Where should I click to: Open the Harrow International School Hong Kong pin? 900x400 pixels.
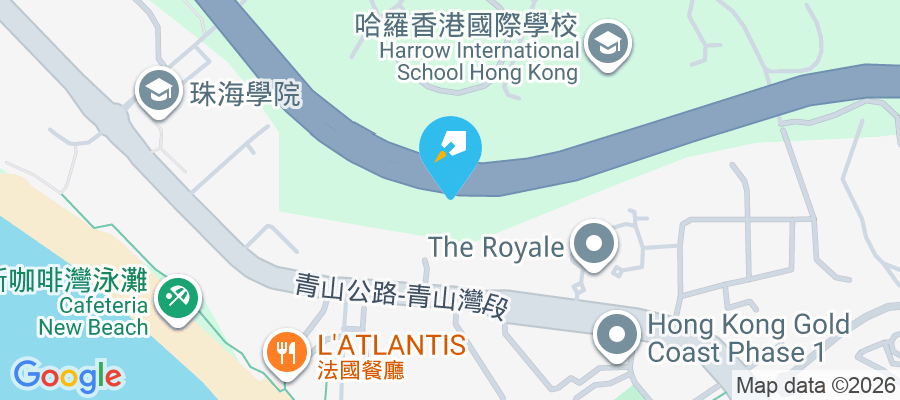(606, 44)
